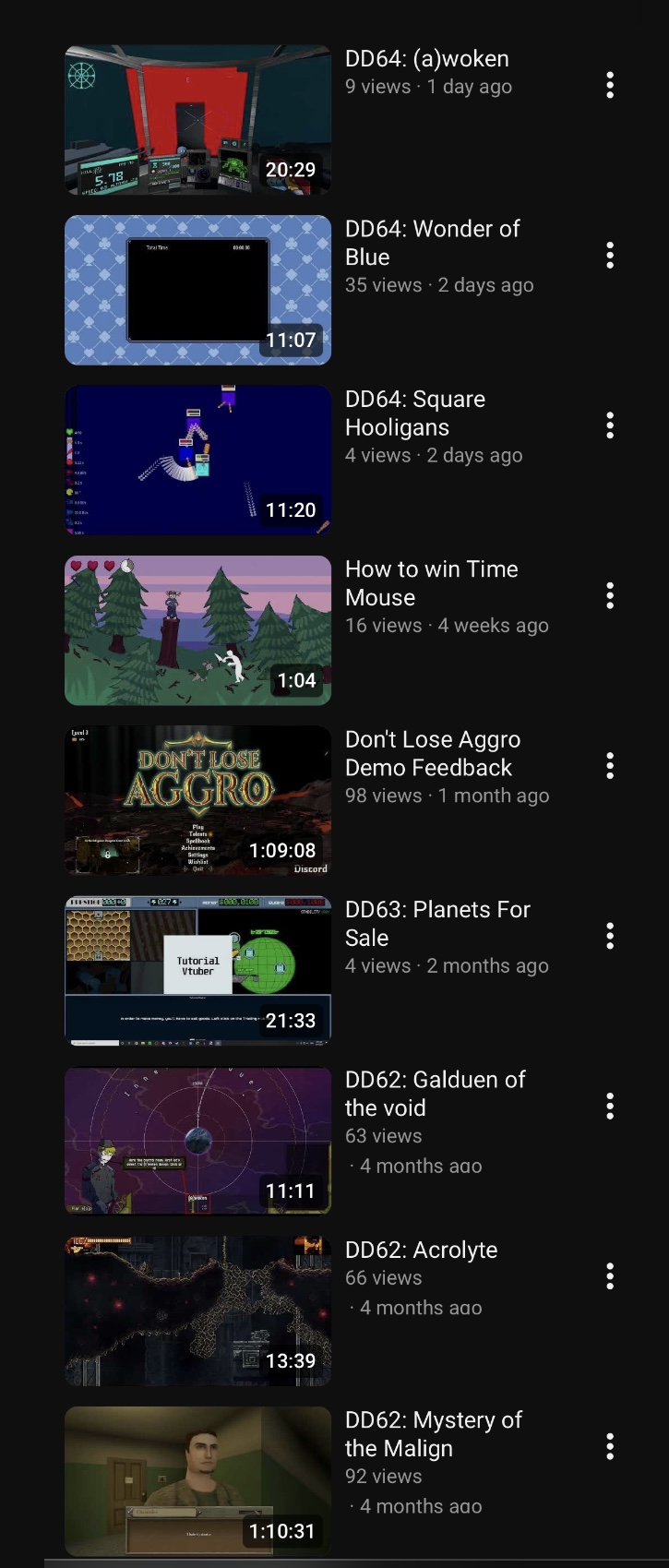Open the DD64: Square Hooligans video
This screenshot has width=669, height=1568.
click(x=197, y=461)
